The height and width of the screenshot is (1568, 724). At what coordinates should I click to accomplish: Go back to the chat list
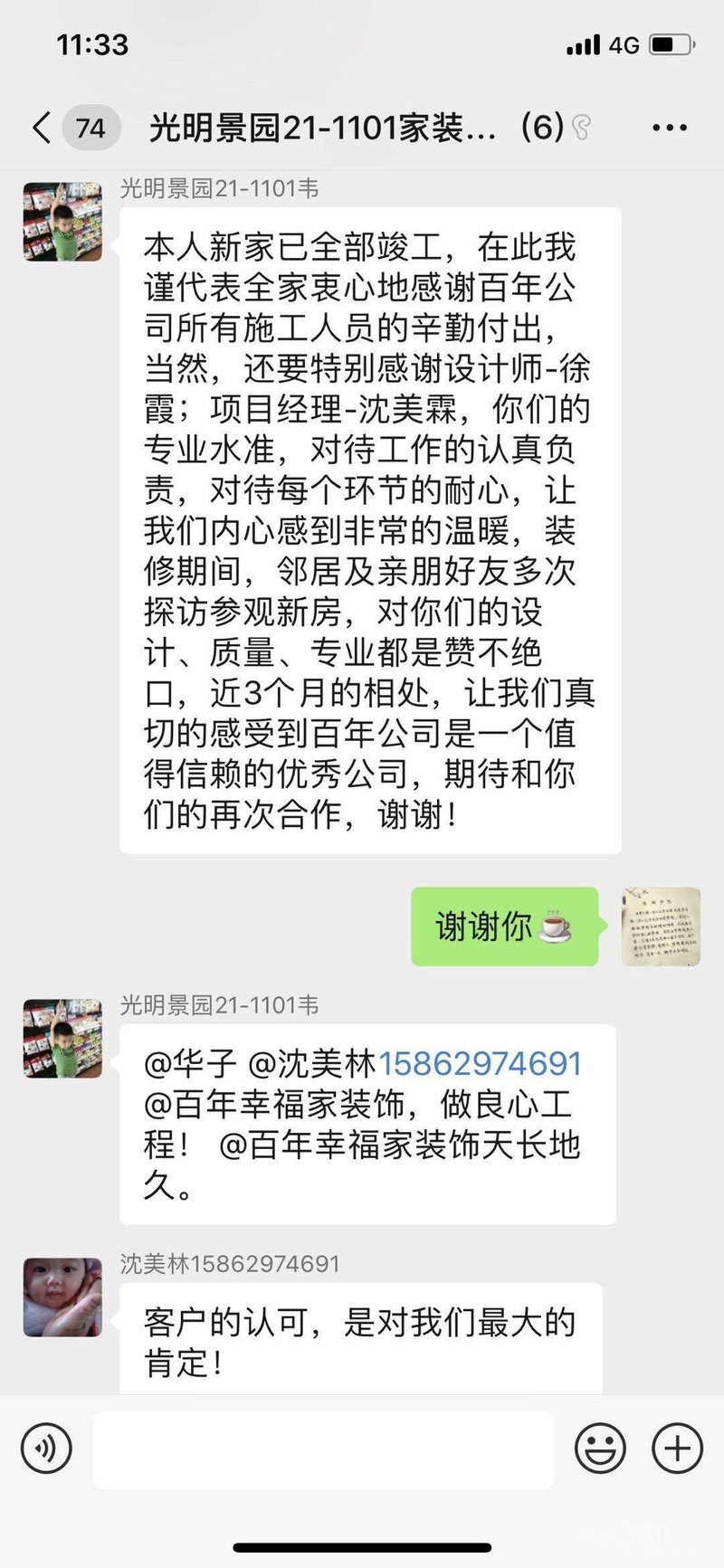pos(42,128)
